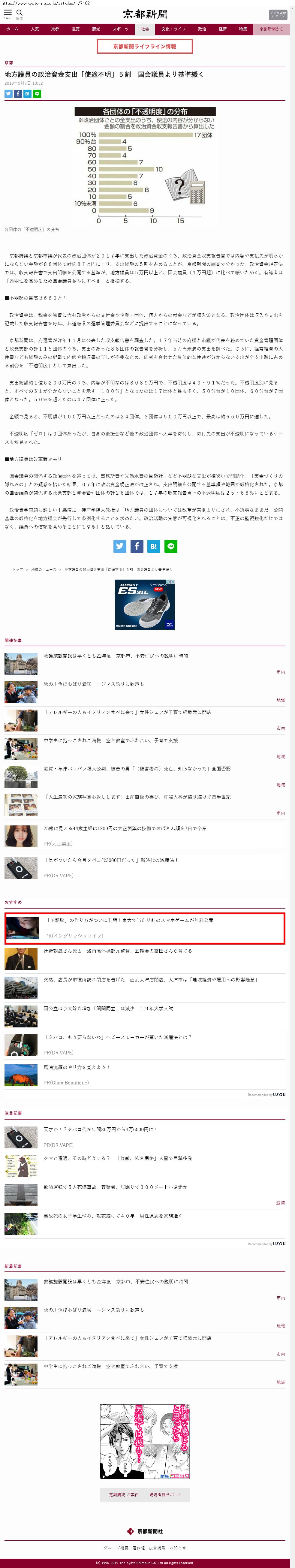Switch to the スポーツ tab
The height and width of the screenshot is (1568, 295).
click(x=120, y=29)
